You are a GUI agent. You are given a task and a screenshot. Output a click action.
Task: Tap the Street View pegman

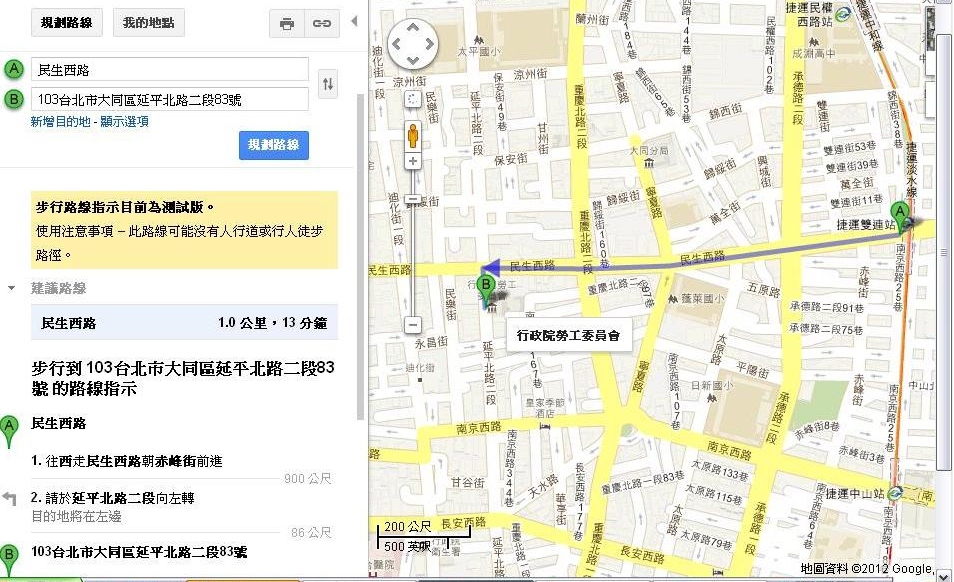point(412,134)
